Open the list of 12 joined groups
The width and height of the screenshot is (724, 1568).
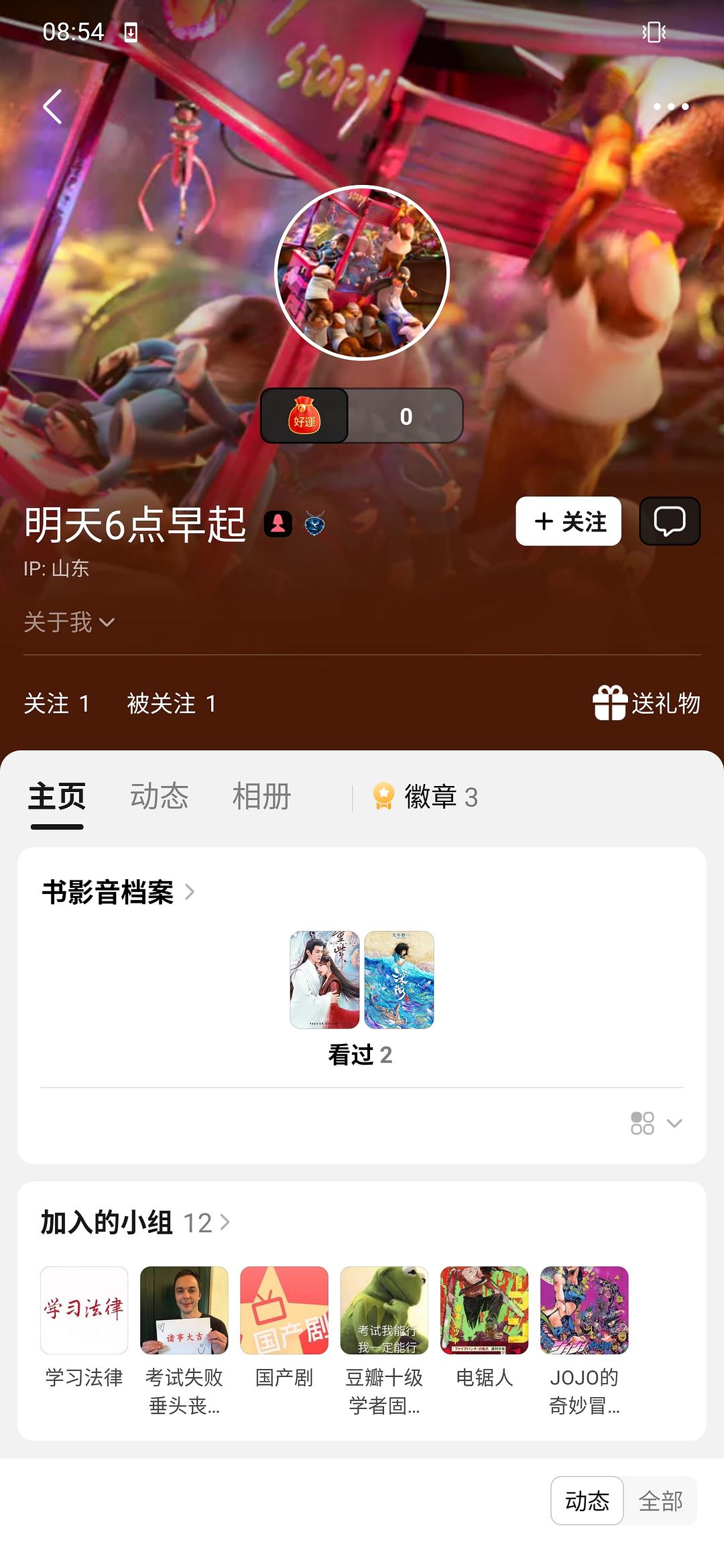click(134, 1223)
